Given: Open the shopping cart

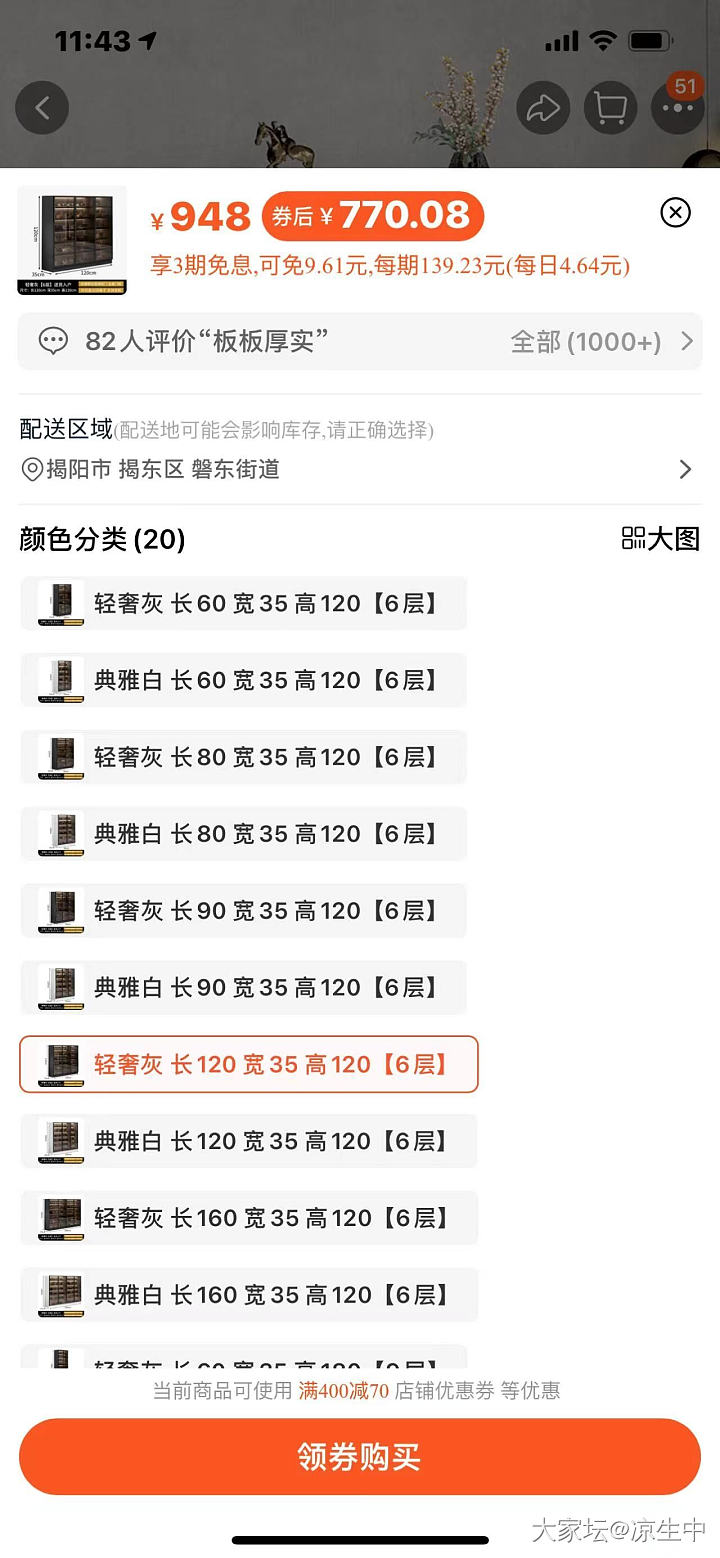Looking at the screenshot, I should [610, 107].
